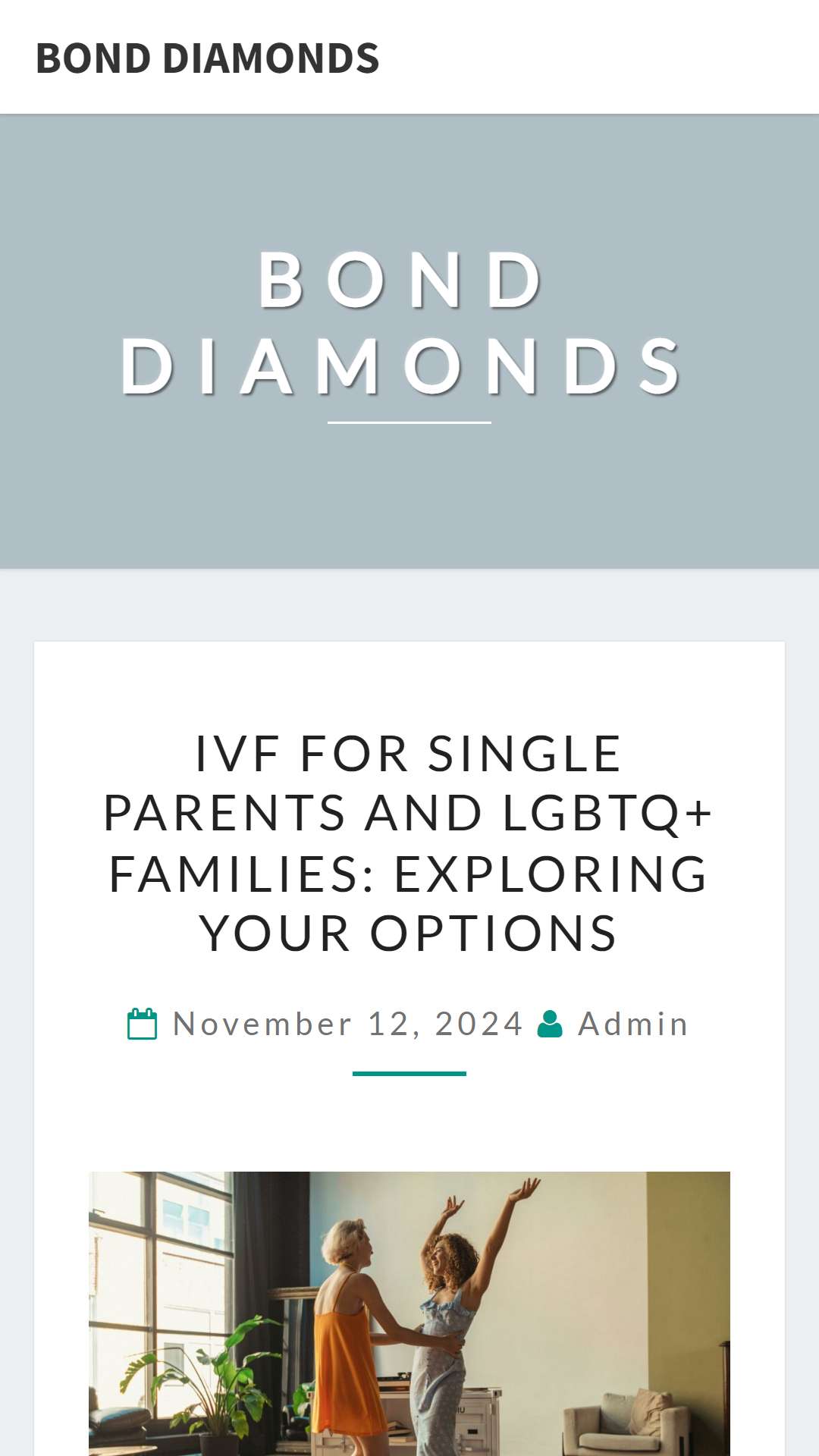Open the IVF for Single Parents article title

pos(409,843)
